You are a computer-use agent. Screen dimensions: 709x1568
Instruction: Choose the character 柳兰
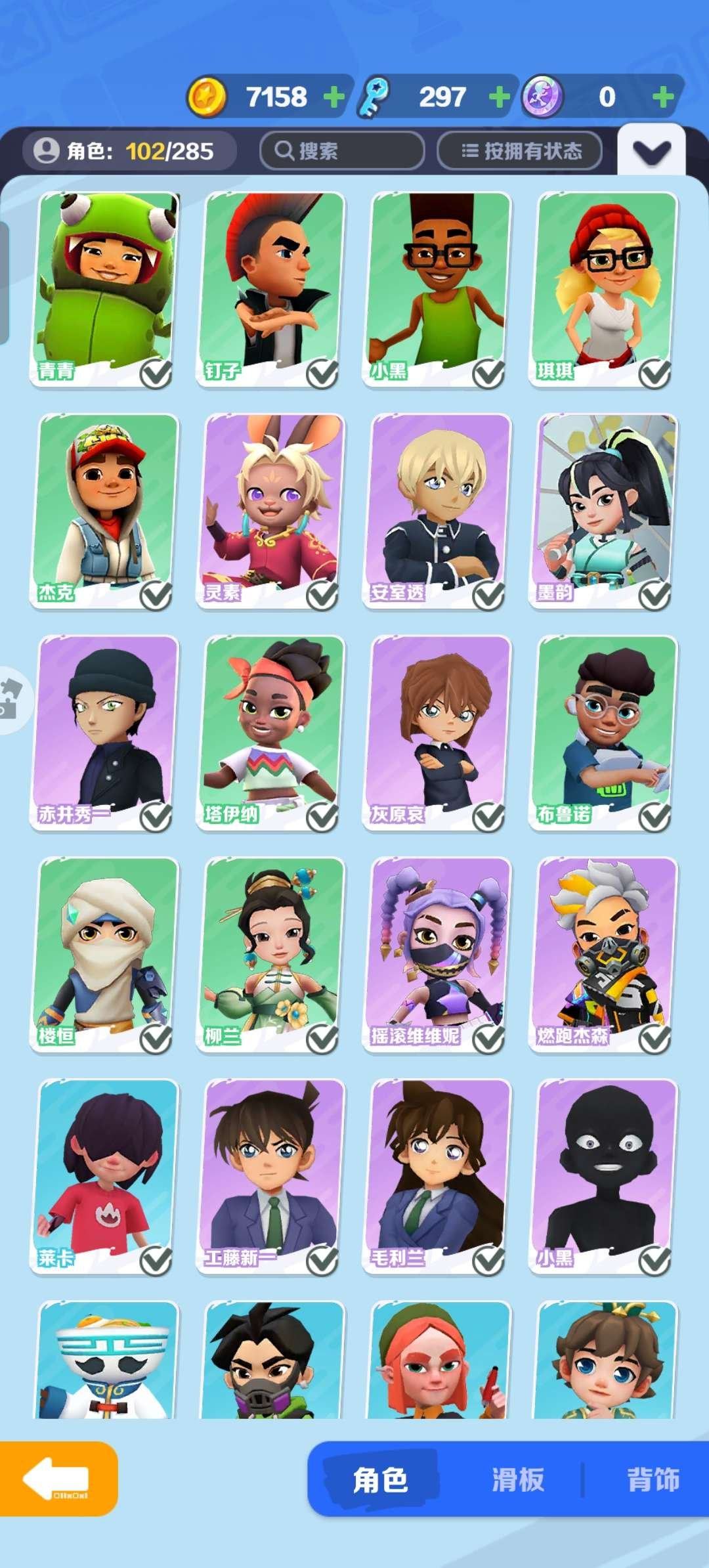(271, 955)
